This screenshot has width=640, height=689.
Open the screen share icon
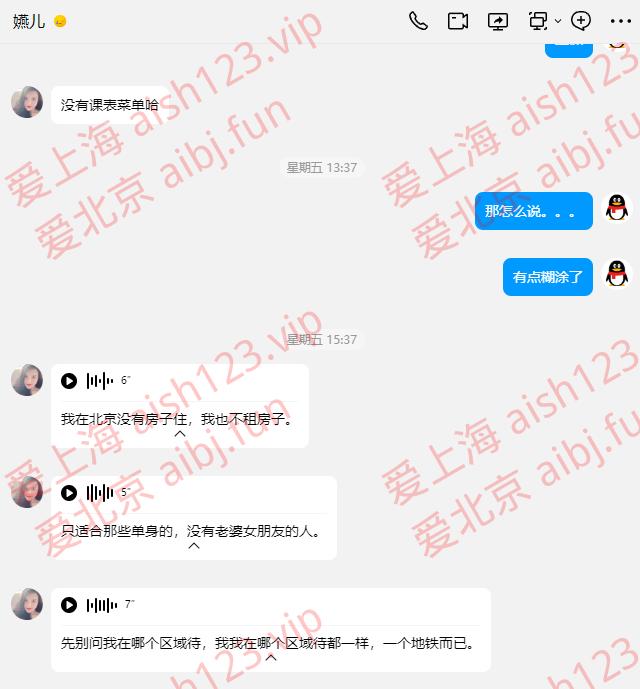pyautogui.click(x=498, y=20)
